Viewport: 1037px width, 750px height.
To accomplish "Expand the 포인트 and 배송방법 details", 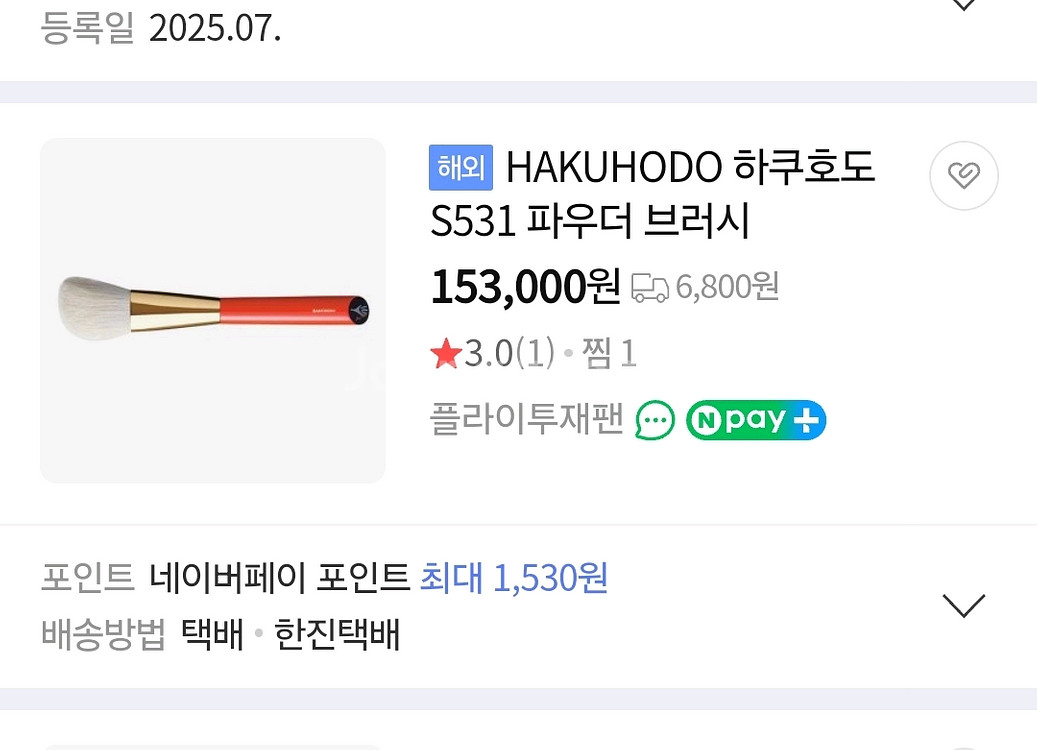I will [964, 605].
